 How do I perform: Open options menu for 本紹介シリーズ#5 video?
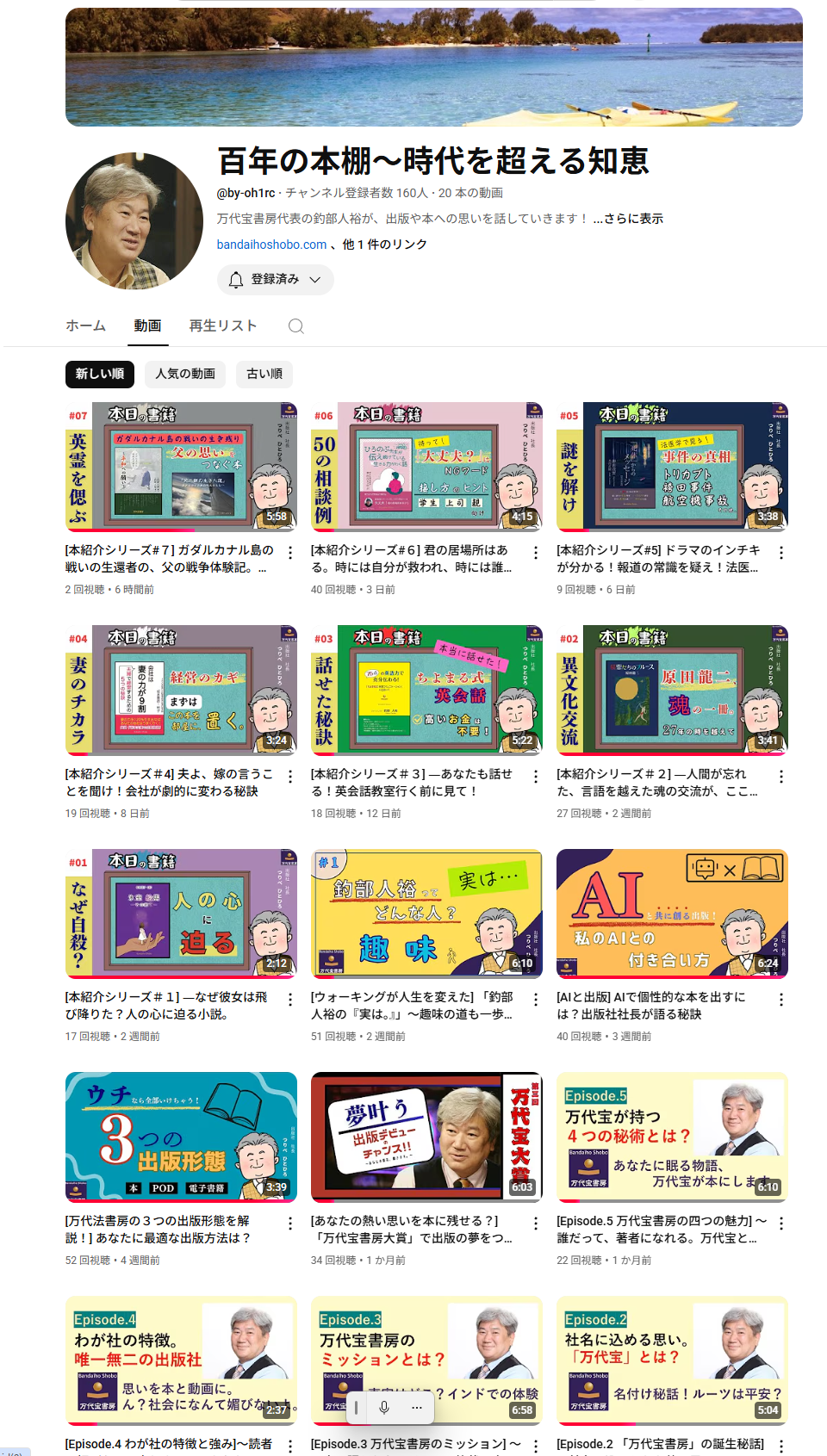[x=780, y=553]
